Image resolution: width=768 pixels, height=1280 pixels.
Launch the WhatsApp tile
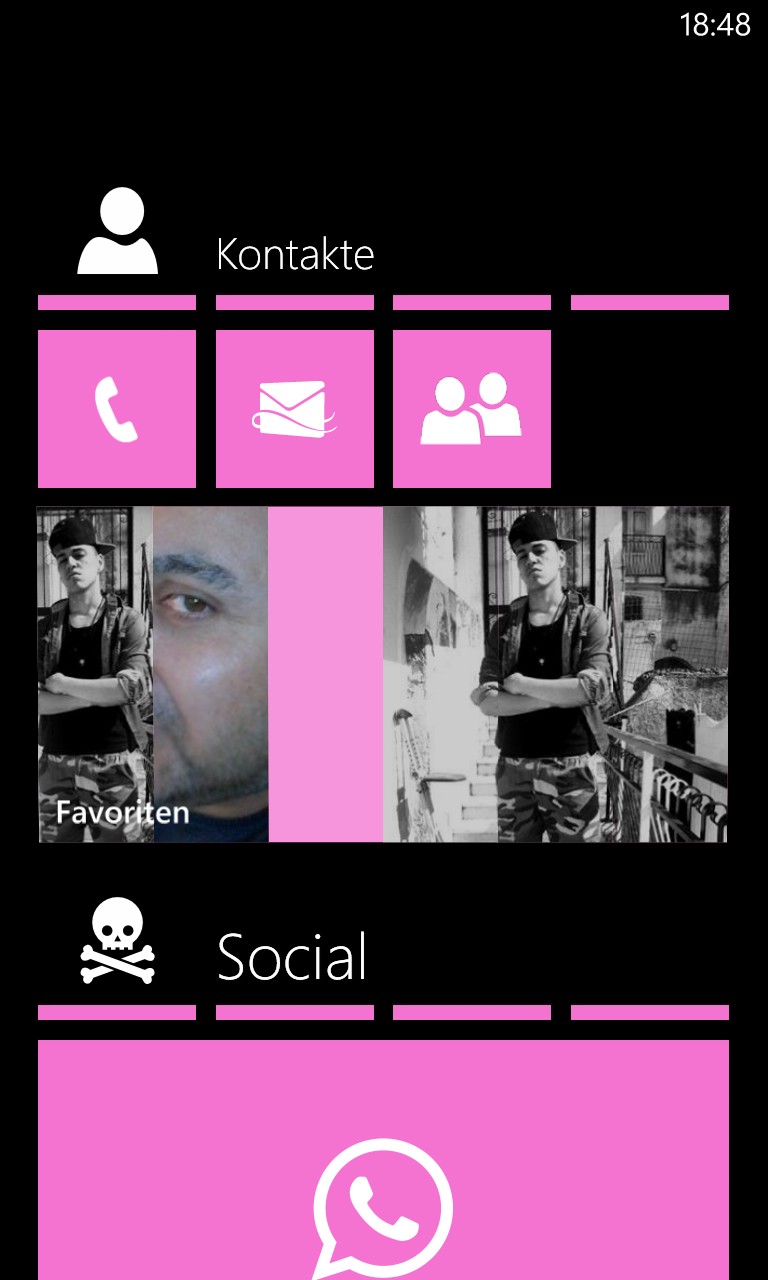point(383,1160)
